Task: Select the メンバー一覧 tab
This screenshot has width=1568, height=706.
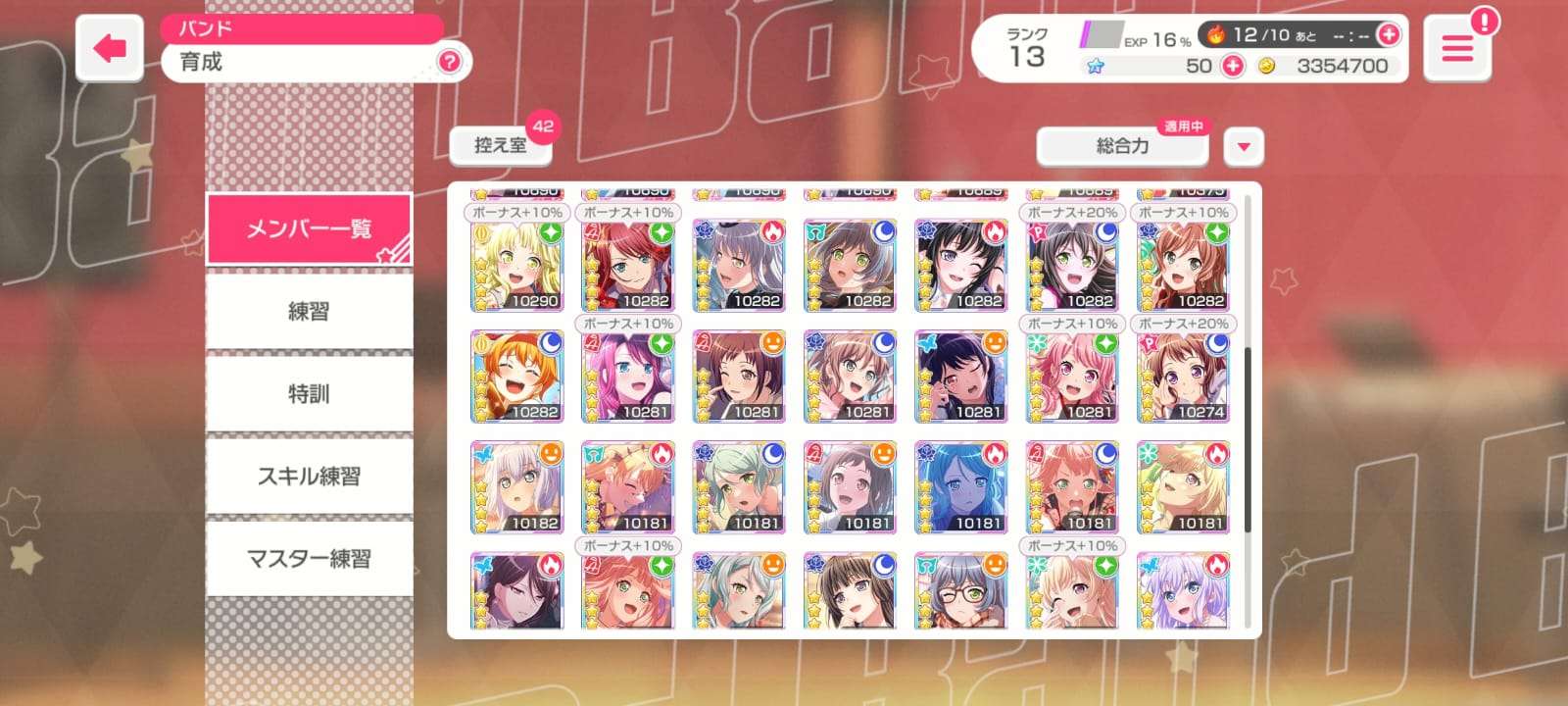Action: [309, 229]
